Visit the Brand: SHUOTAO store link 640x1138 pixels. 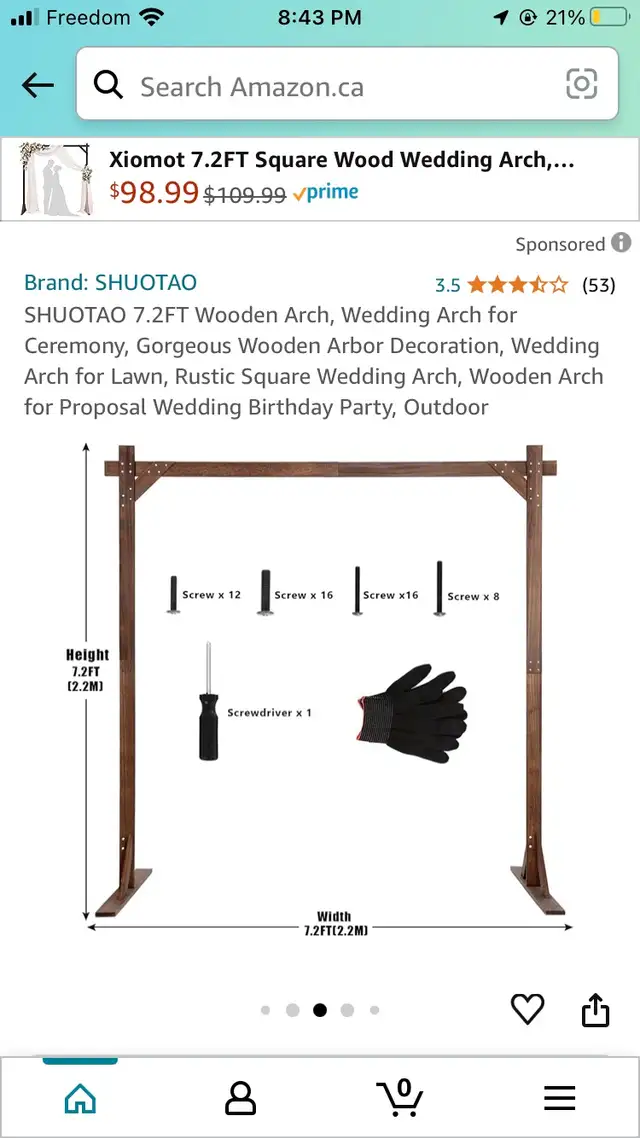click(110, 282)
